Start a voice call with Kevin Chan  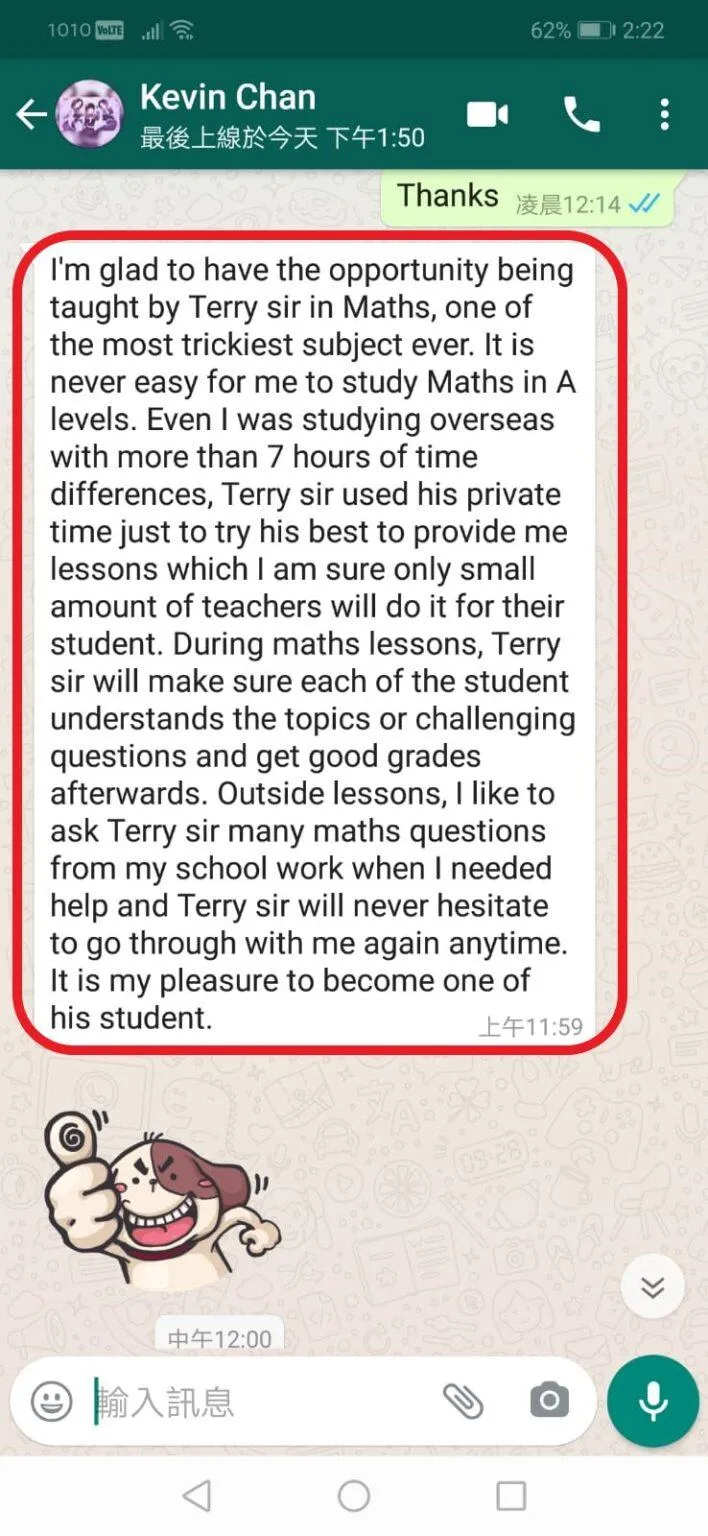tap(582, 115)
